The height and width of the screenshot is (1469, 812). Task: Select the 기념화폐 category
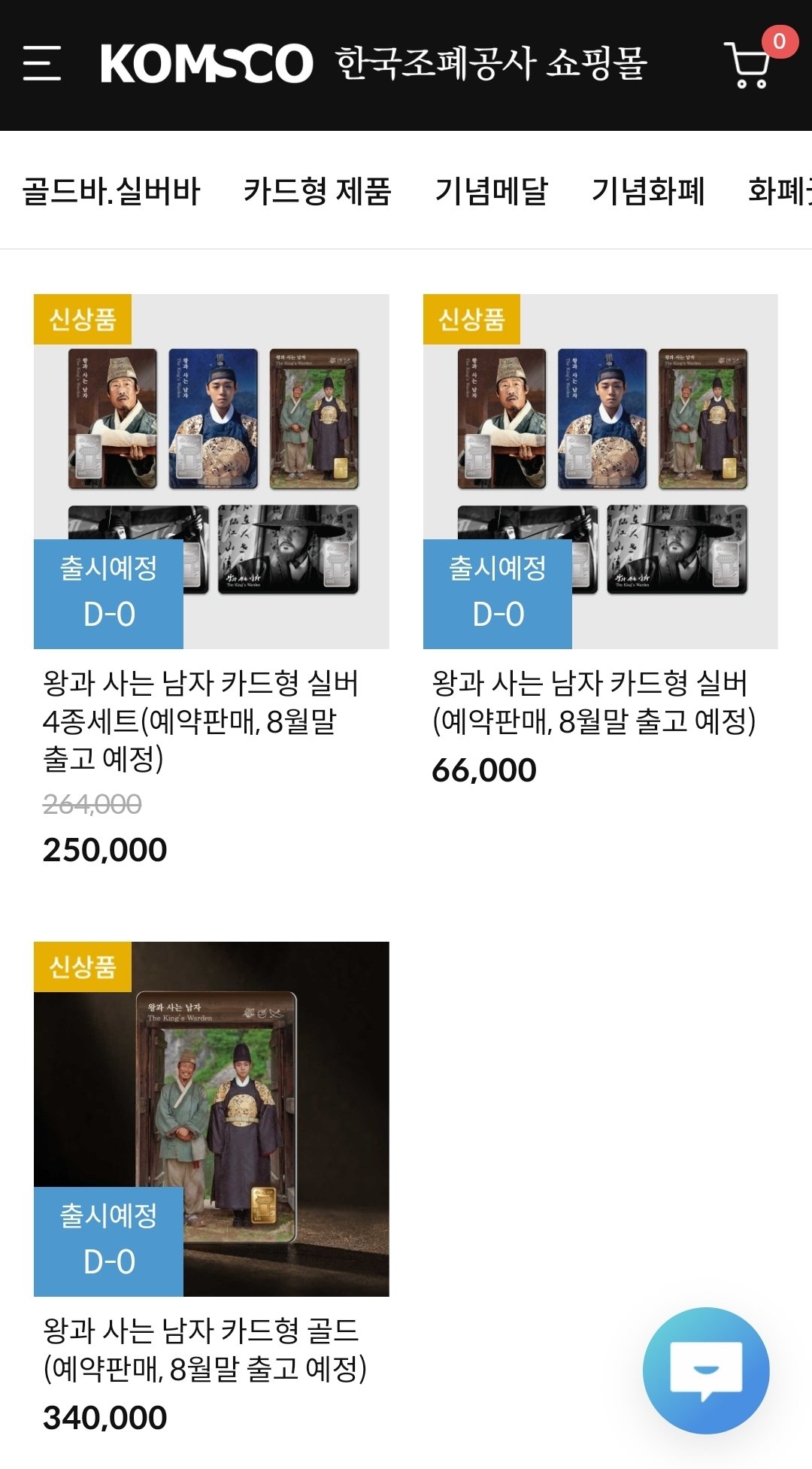point(648,191)
